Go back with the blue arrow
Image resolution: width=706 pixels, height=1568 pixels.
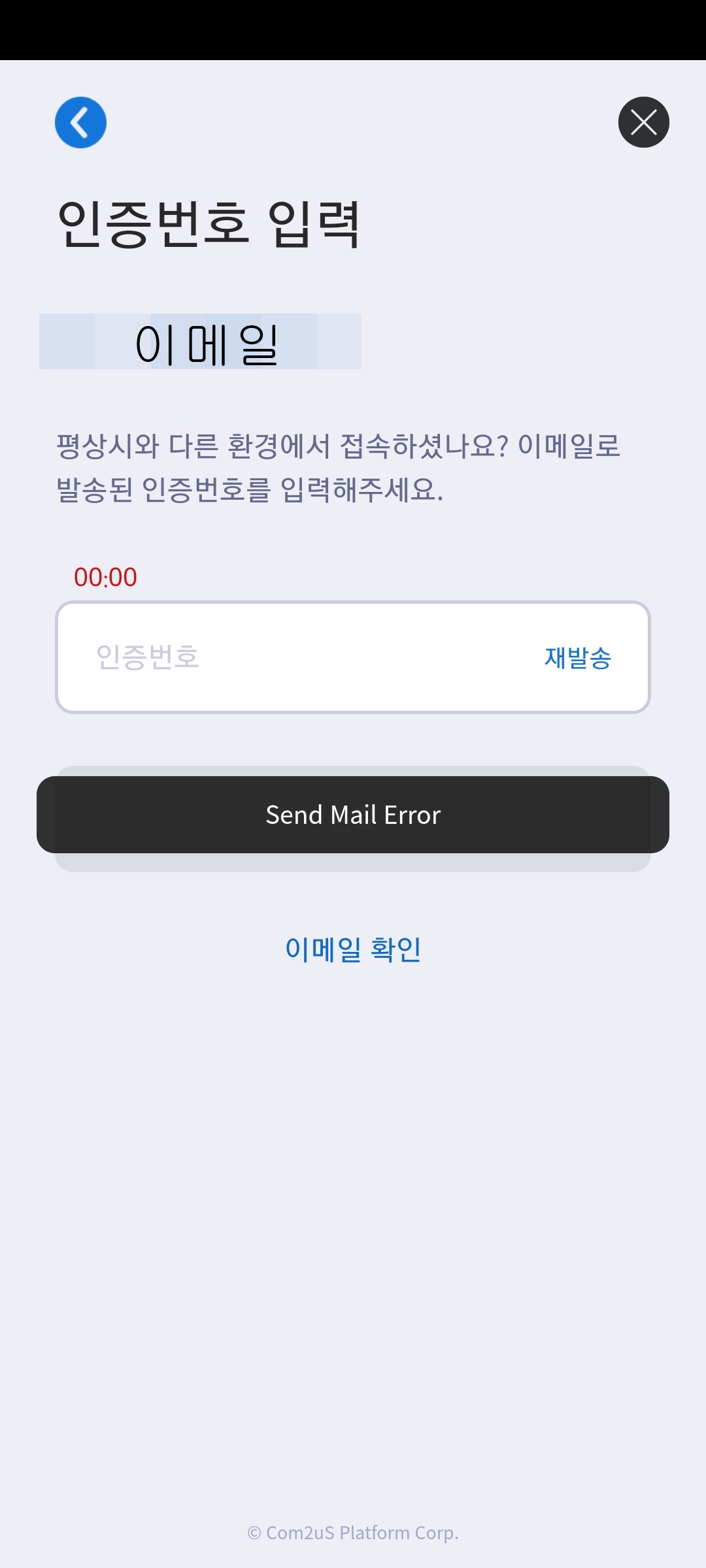[80, 122]
